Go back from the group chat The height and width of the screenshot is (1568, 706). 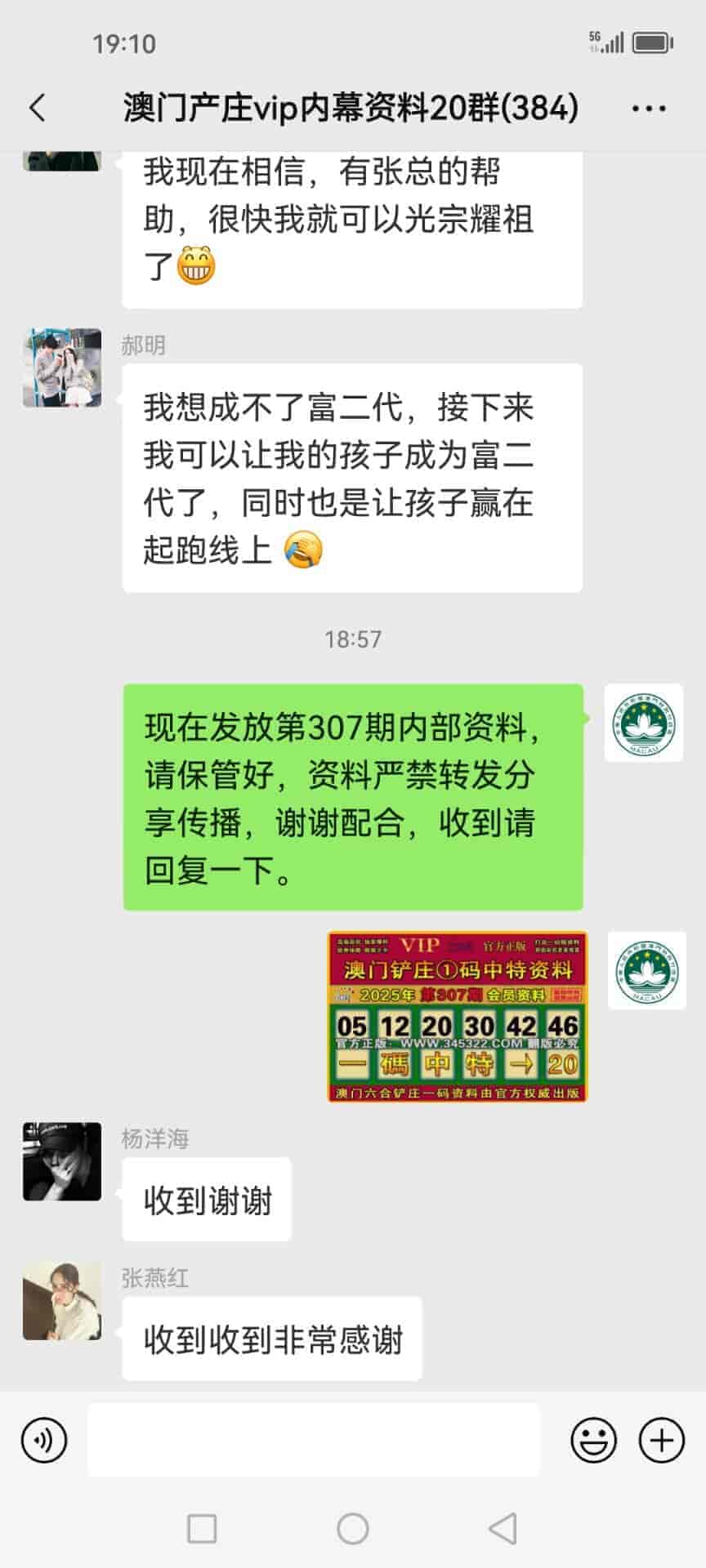[x=38, y=108]
